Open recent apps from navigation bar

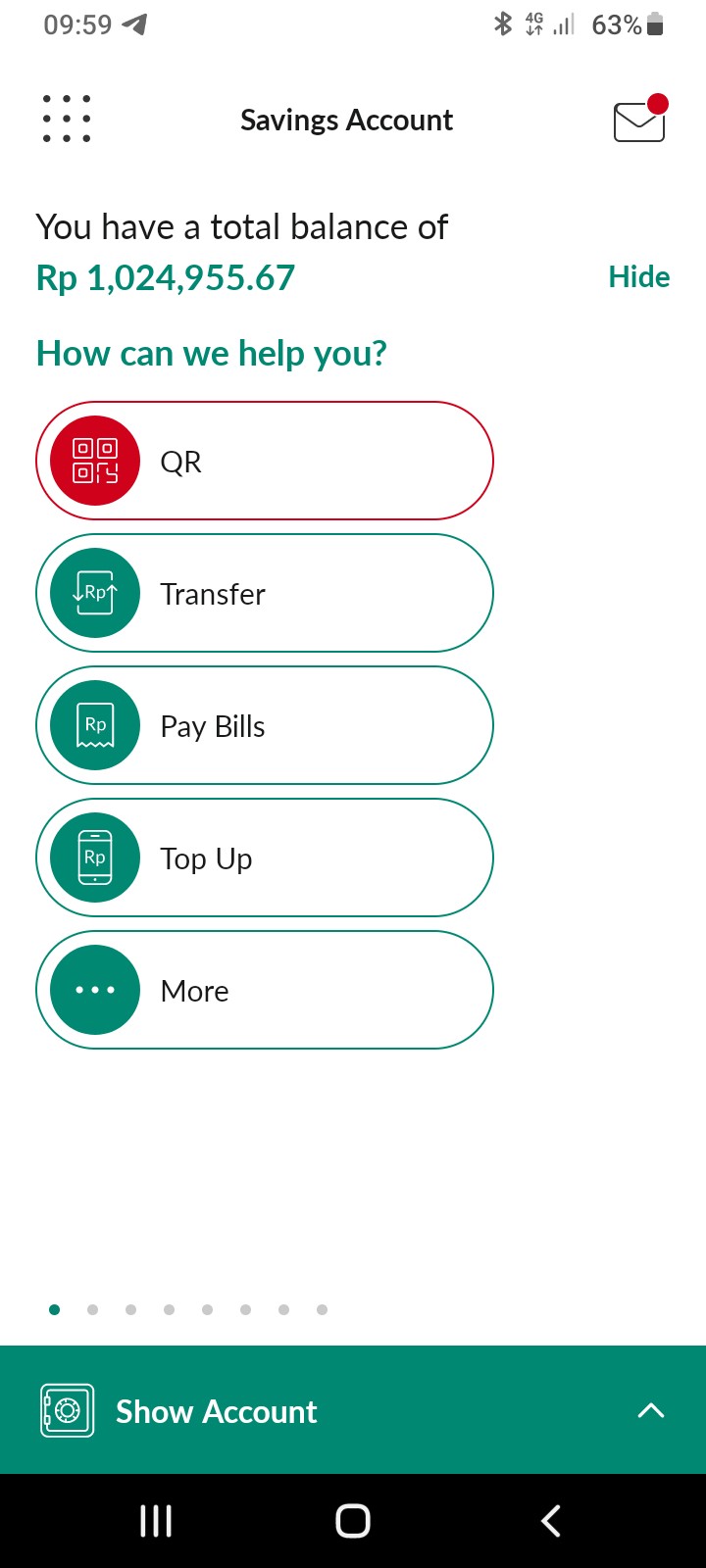coord(156,1521)
